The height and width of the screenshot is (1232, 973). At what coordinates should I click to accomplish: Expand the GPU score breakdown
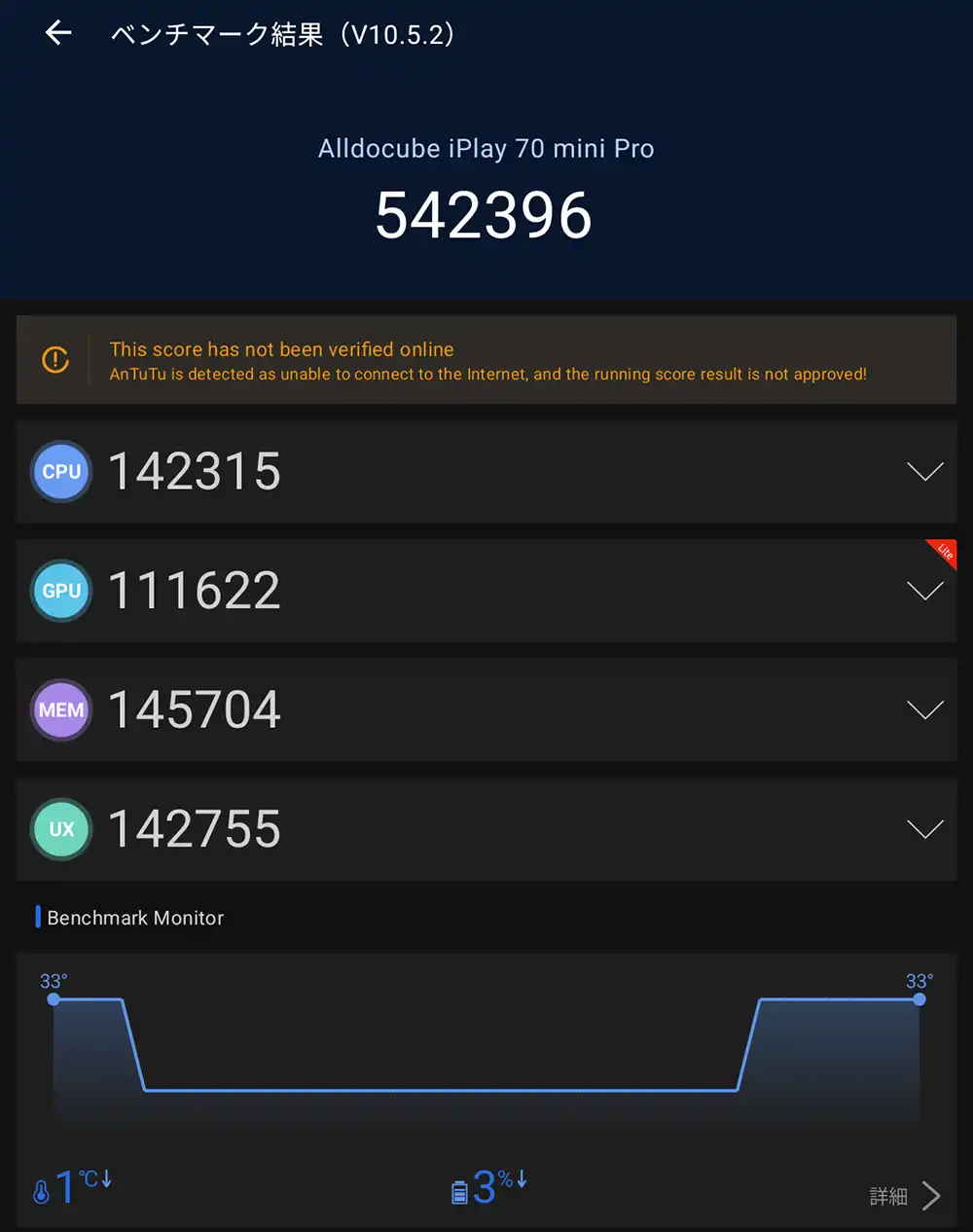pyautogui.click(x=924, y=592)
